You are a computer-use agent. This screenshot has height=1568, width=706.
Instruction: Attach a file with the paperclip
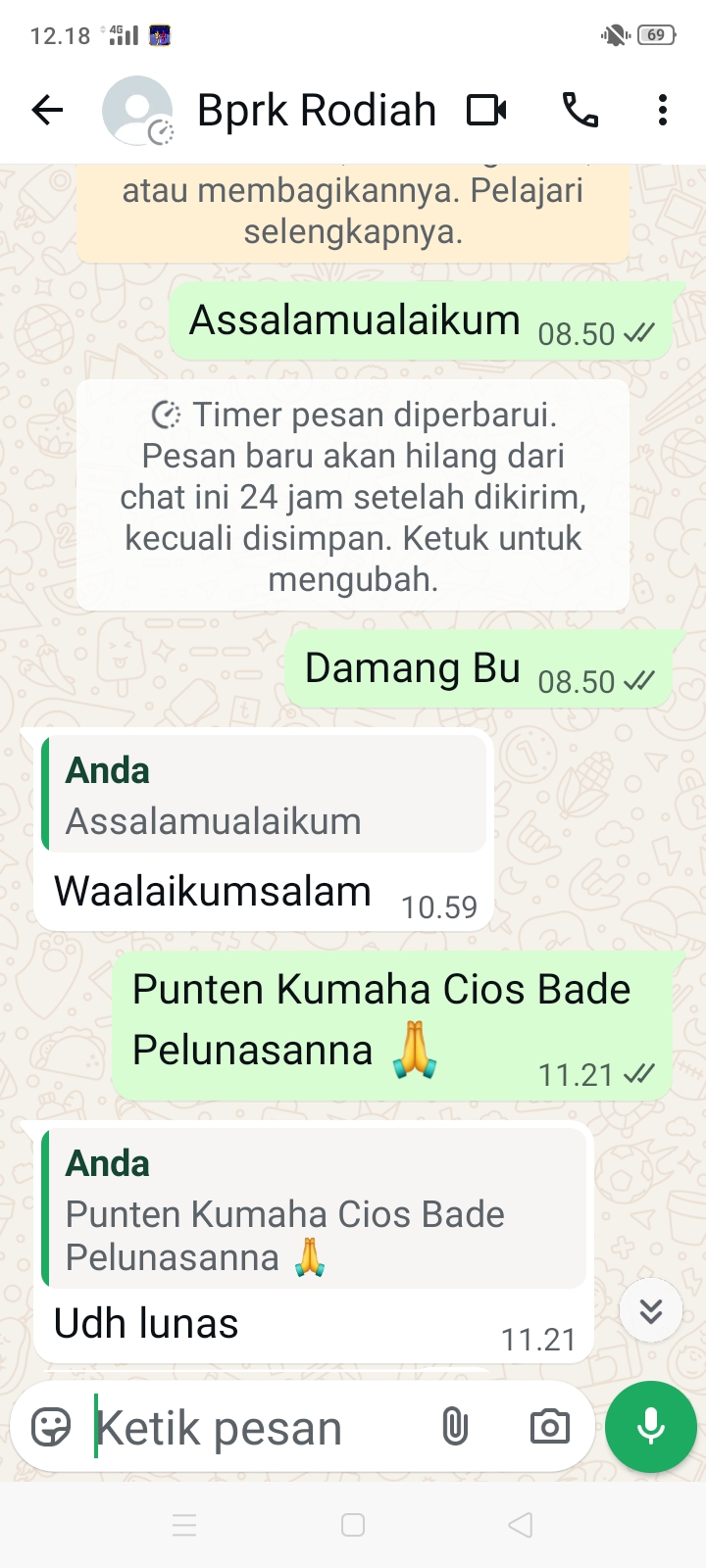tap(457, 1427)
